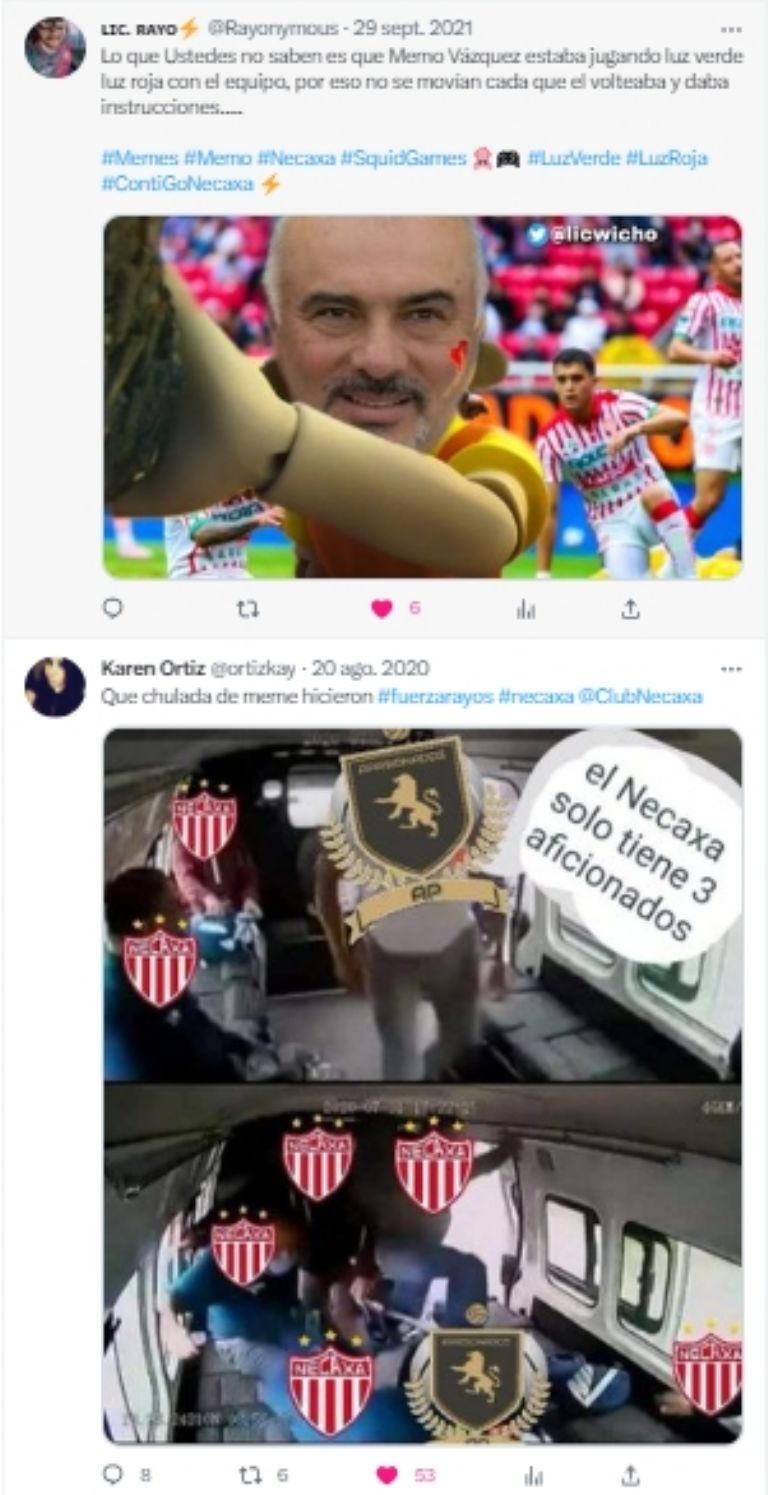Screen dimensions: 768x1495
Task: Unlike Karen Ortiz's tweet with 53 likes
Action: coord(386,1474)
